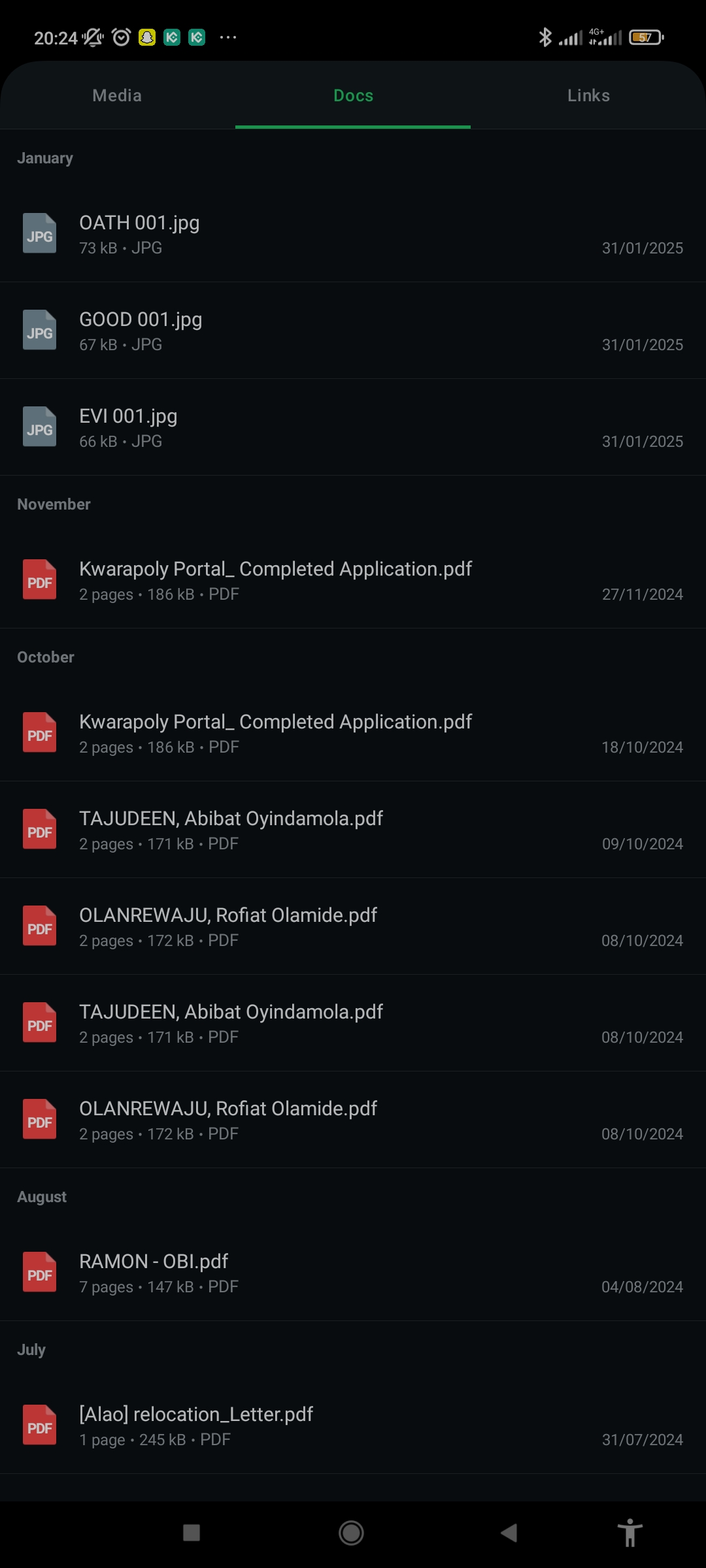The image size is (706, 1568).
Task: View the [Alao] relocation_Letter.pdf file
Action: (353, 1426)
